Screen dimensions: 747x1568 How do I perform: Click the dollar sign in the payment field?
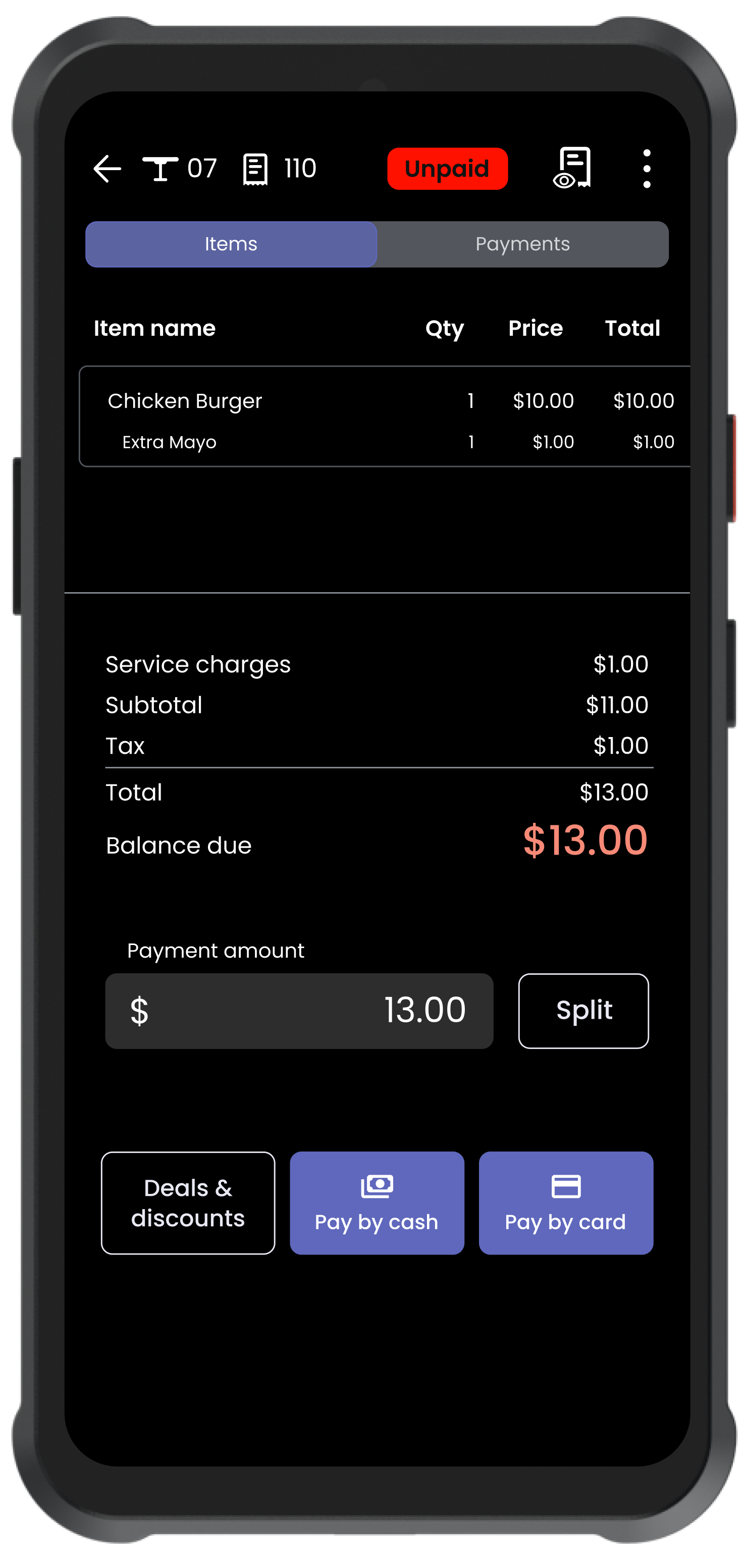point(139,1011)
